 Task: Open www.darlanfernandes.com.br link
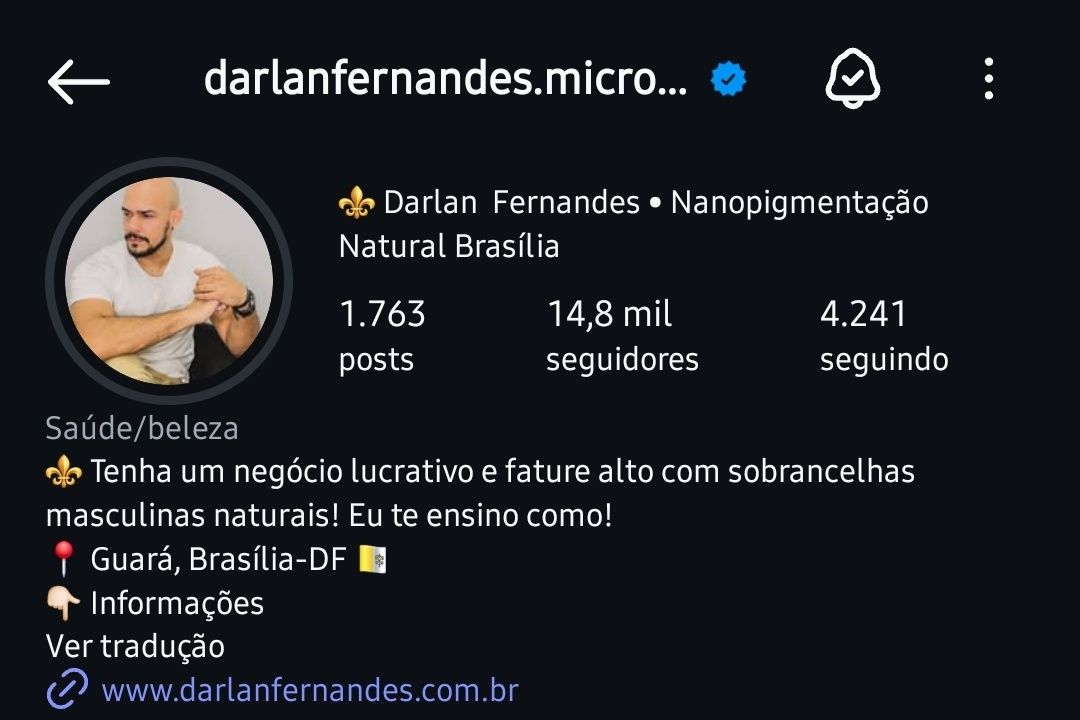point(309,691)
